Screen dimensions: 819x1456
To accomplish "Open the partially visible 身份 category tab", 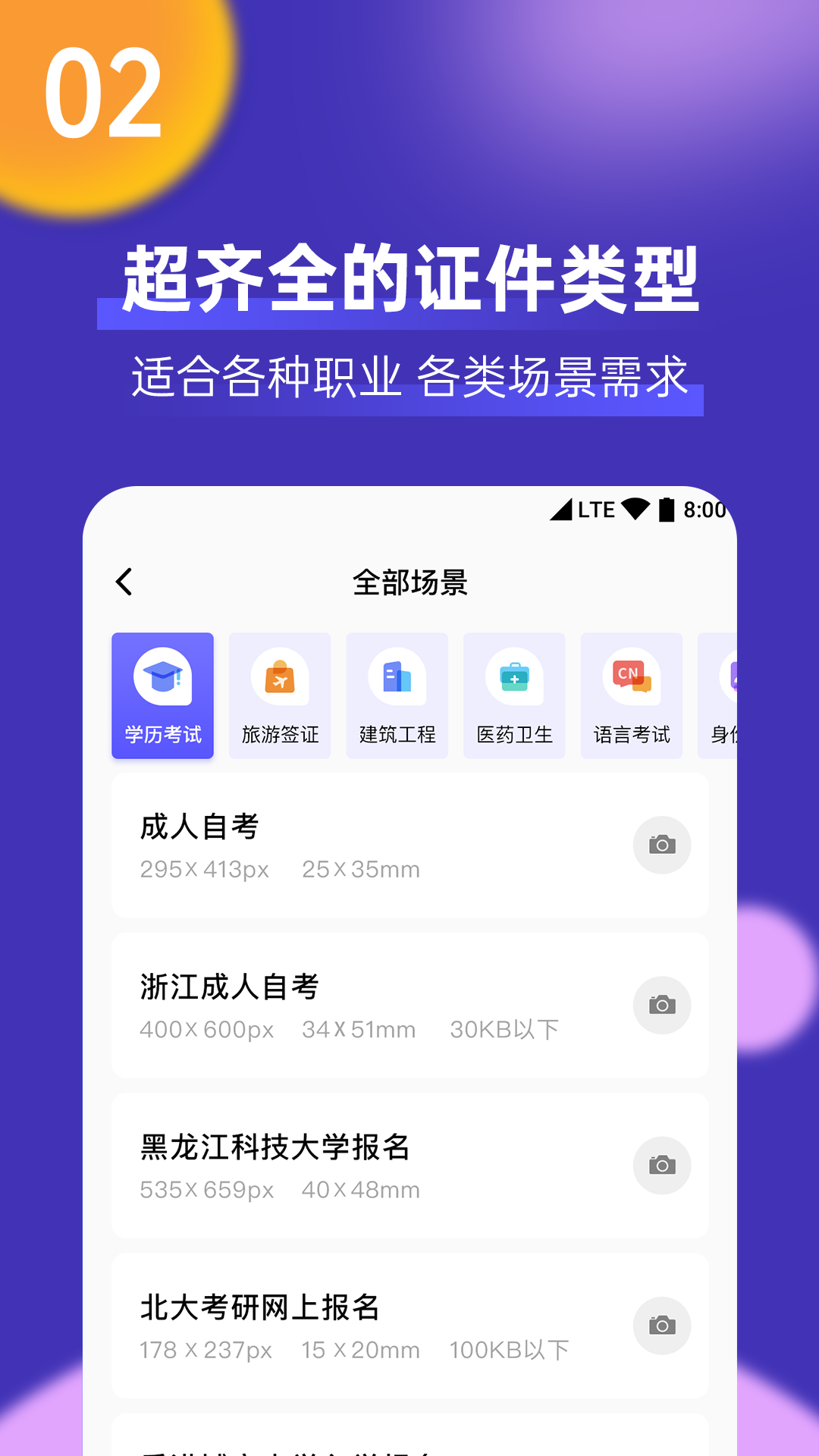I will [730, 694].
